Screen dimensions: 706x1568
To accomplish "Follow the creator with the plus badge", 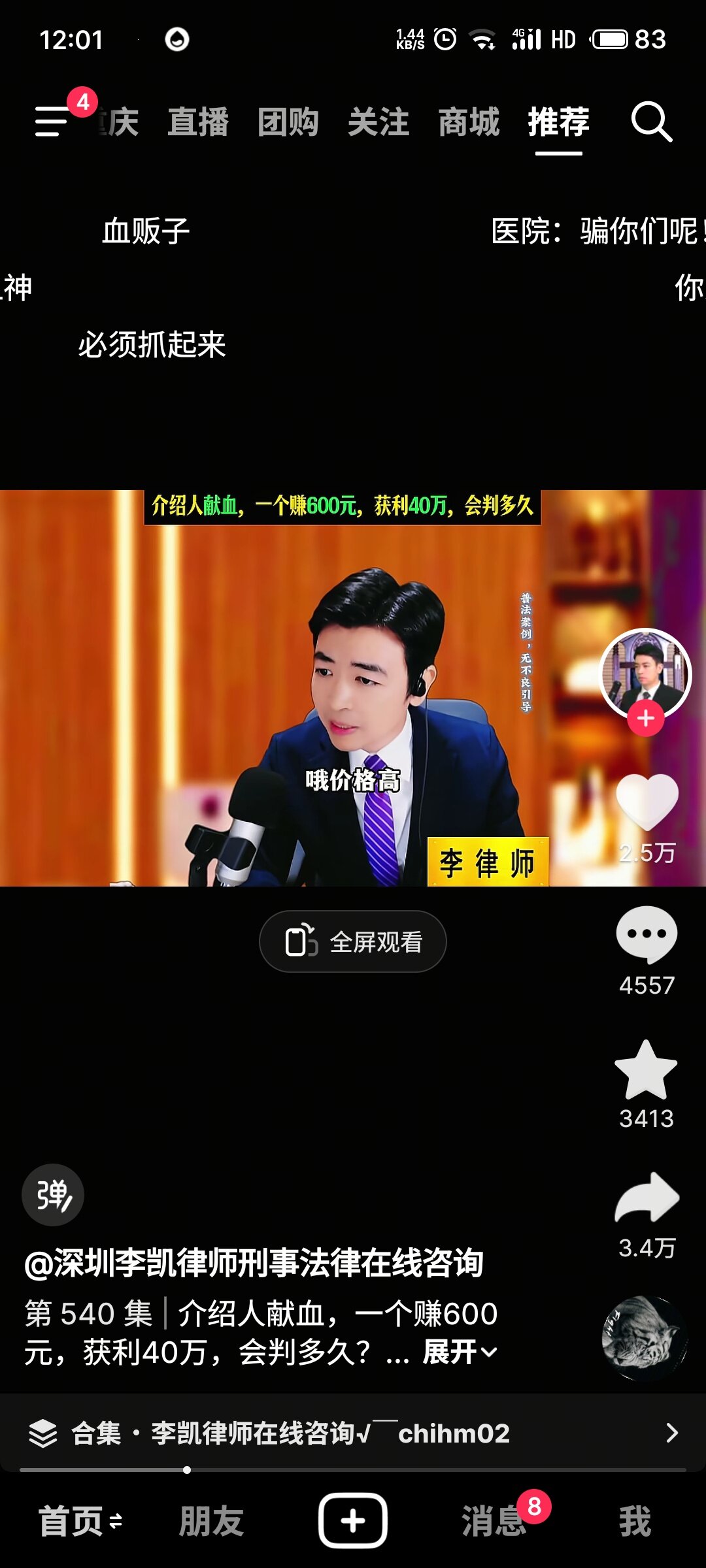I will 646,719.
